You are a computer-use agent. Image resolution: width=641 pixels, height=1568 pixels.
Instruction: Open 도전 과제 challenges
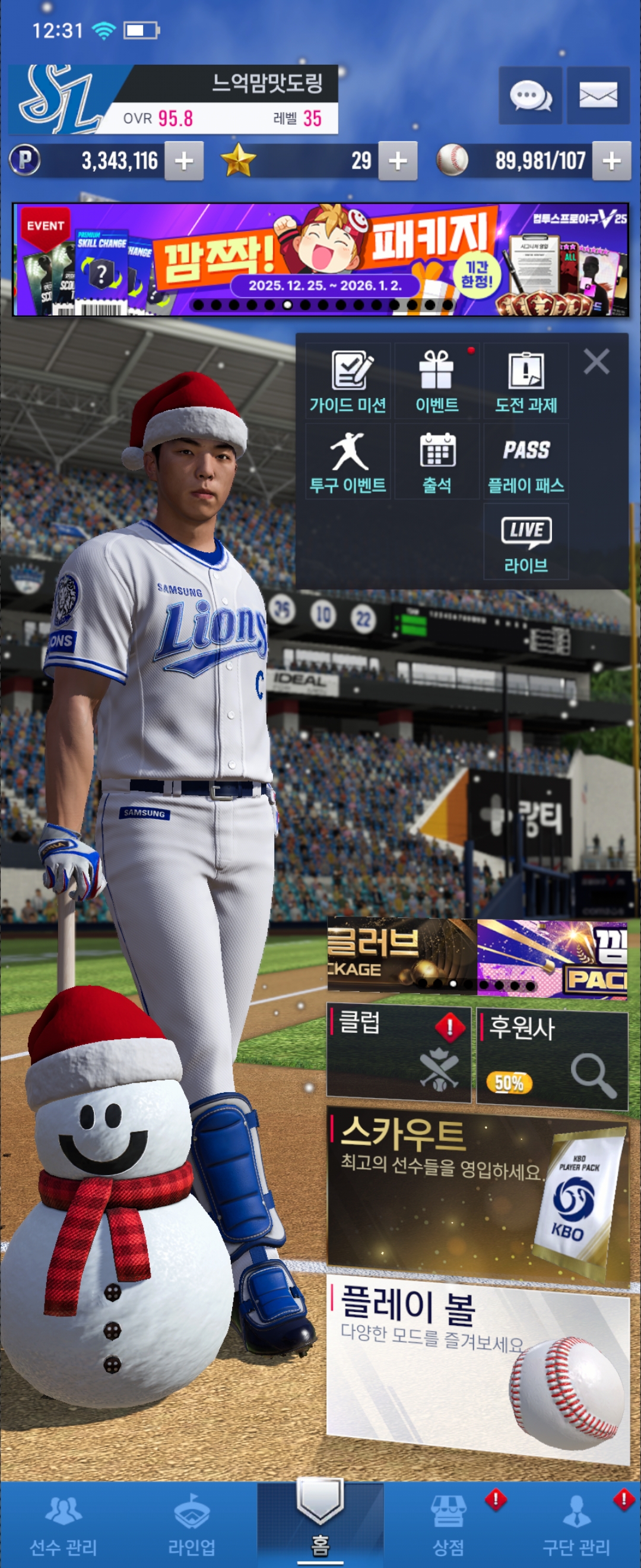[x=525, y=382]
